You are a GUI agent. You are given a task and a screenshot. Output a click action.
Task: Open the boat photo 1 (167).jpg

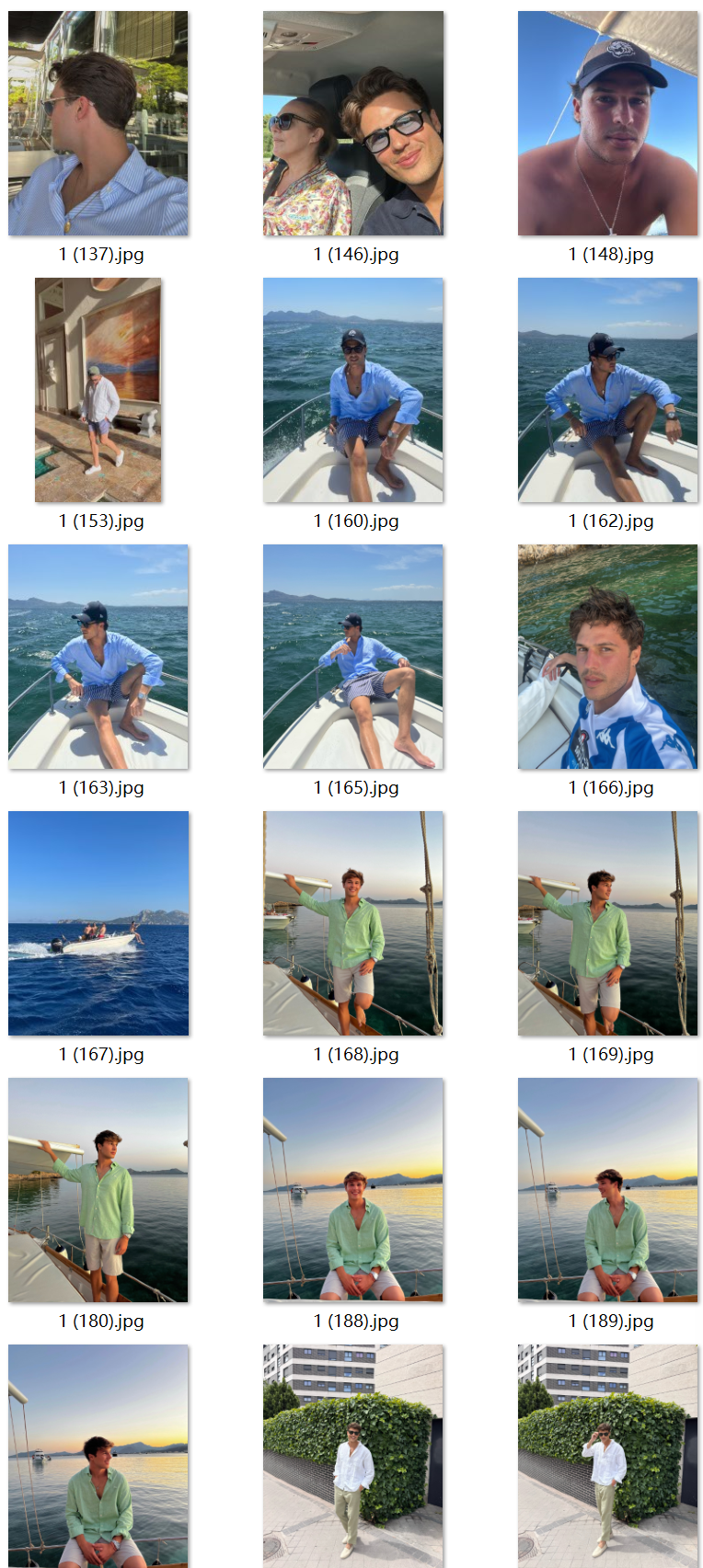pos(98,923)
